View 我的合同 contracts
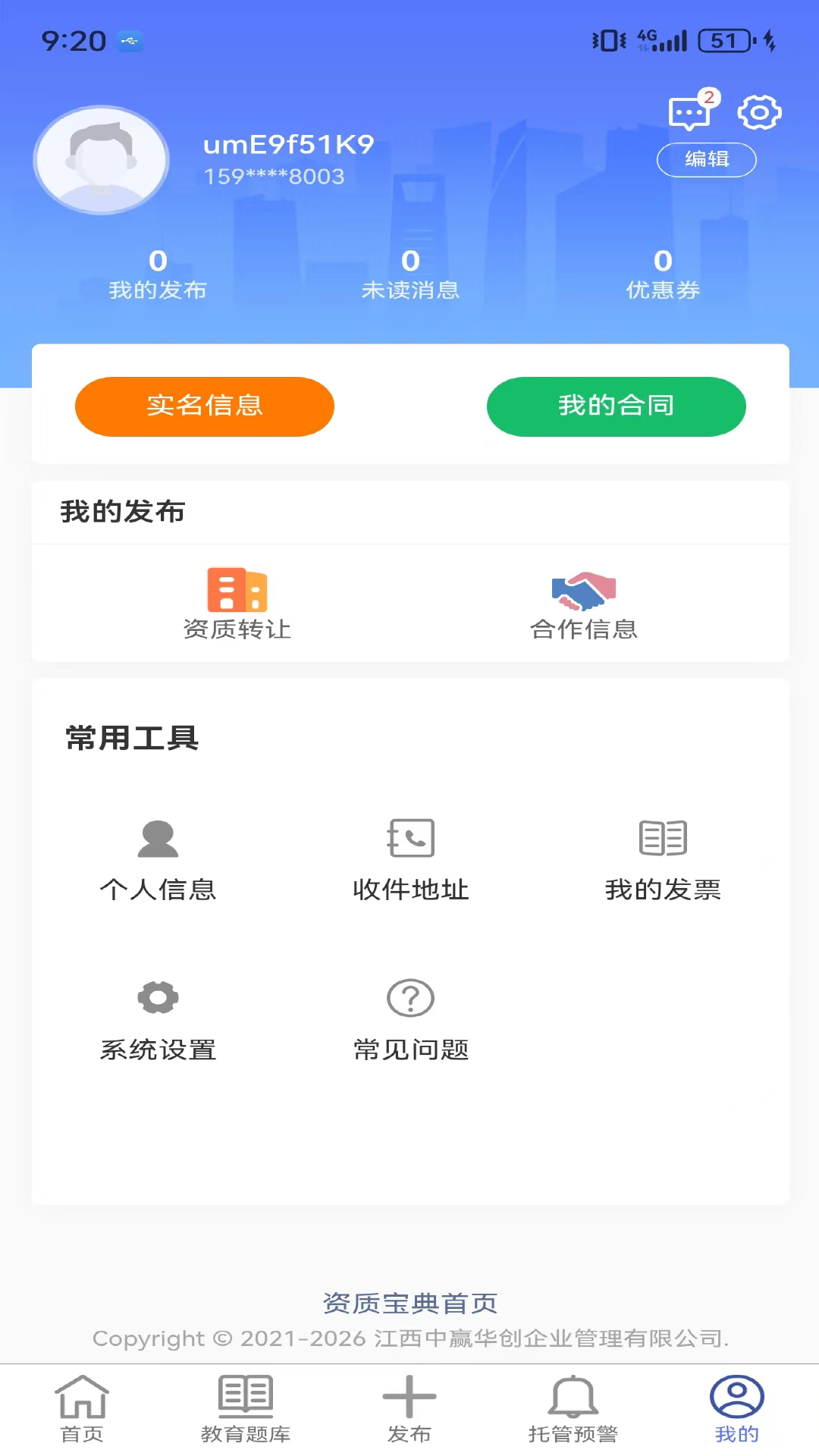Screen dimensions: 819x1456 615,406
